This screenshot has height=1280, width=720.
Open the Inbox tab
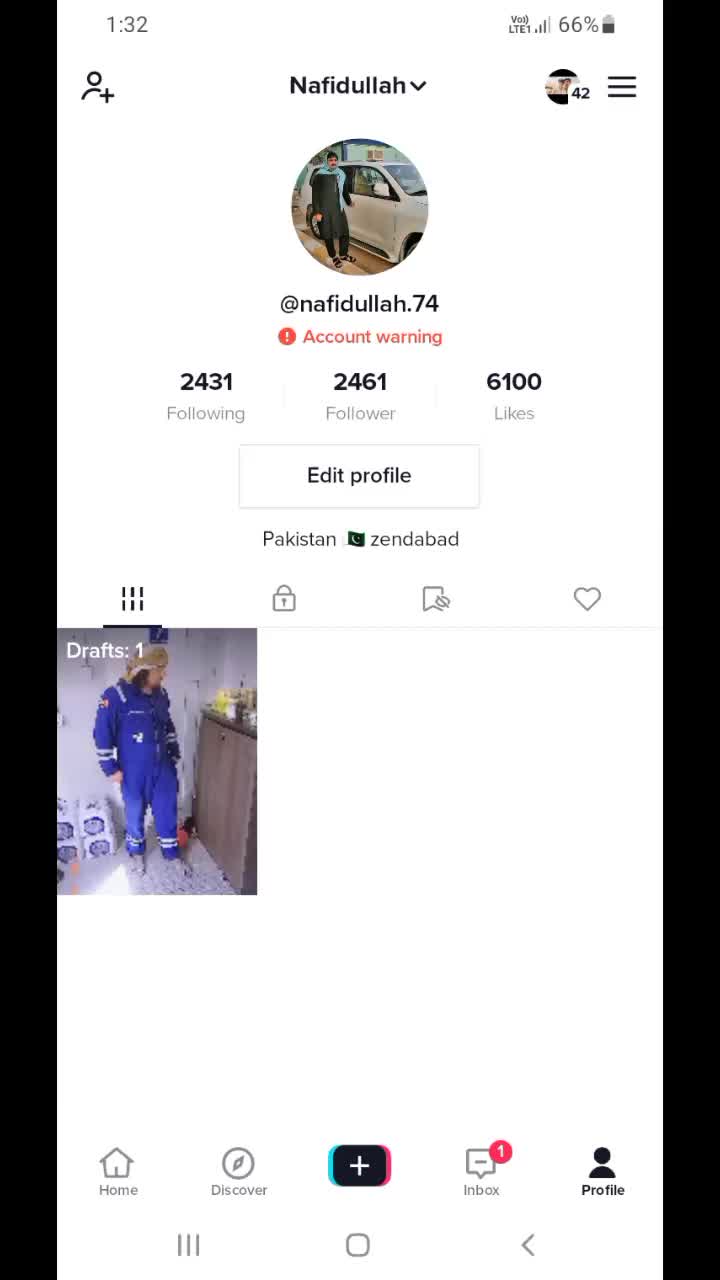(481, 1172)
